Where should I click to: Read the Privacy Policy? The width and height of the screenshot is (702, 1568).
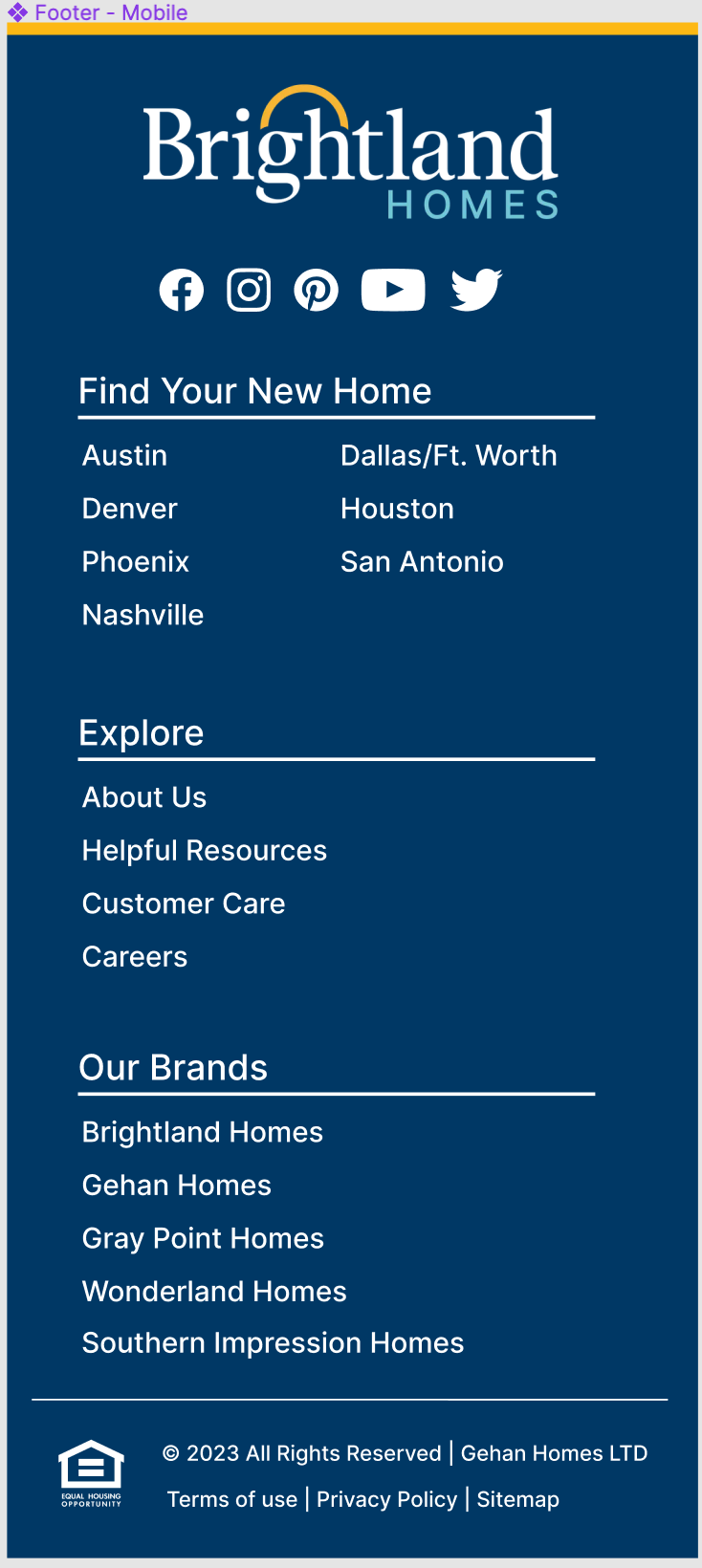point(387,1499)
